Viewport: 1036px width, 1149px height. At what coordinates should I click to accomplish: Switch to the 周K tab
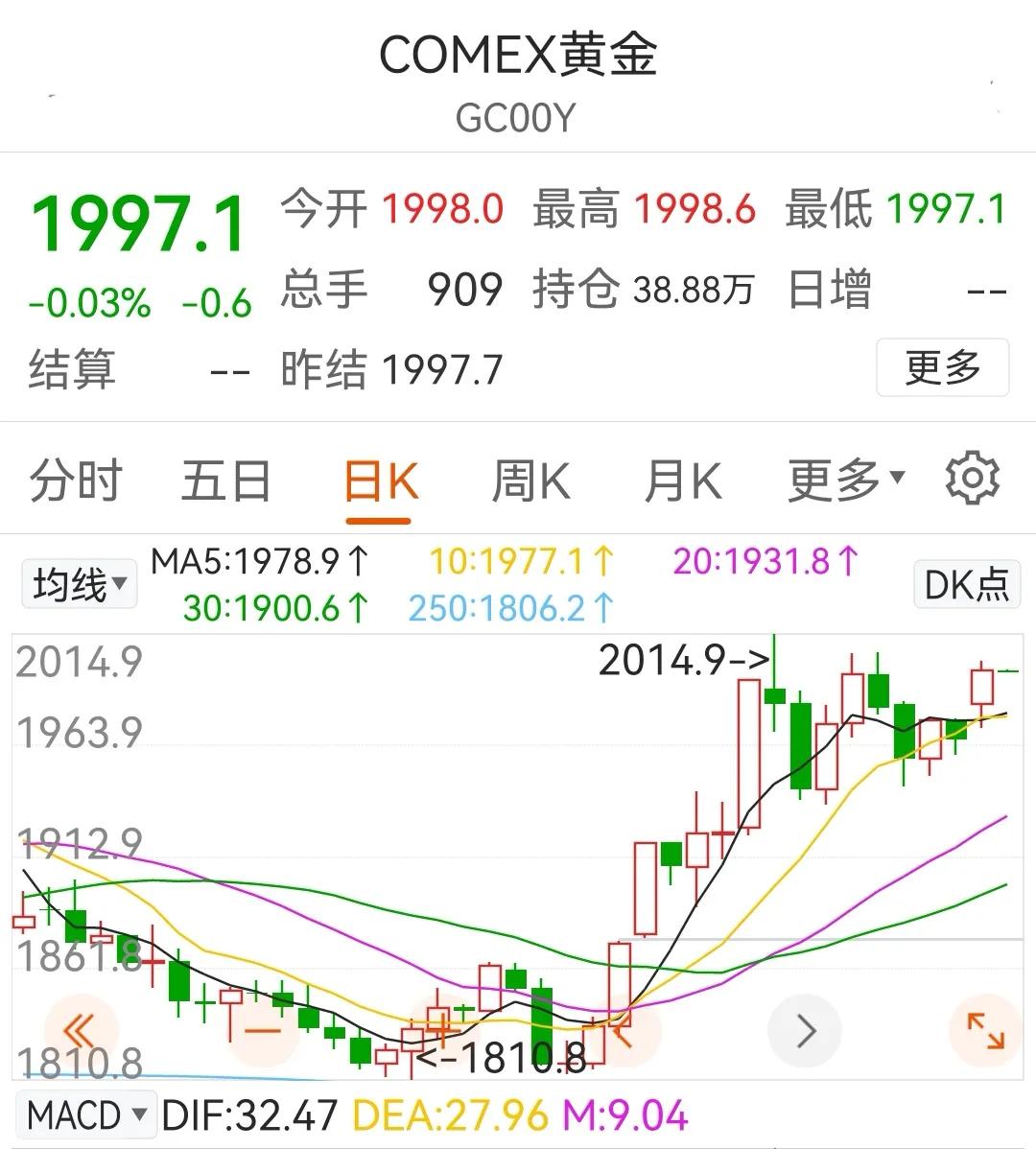pyautogui.click(x=530, y=481)
